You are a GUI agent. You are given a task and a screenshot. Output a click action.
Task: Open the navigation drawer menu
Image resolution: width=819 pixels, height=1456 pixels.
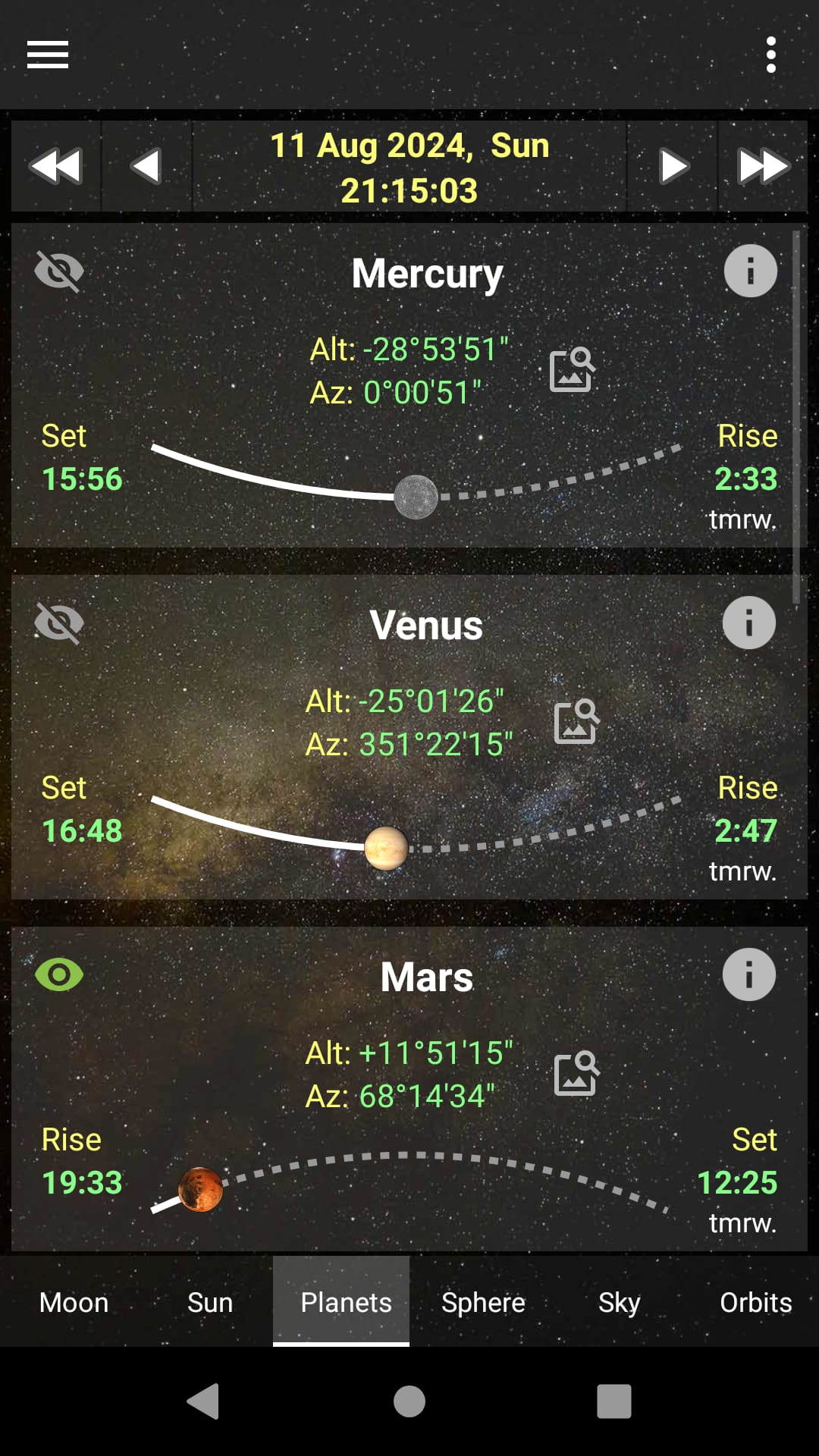[47, 54]
